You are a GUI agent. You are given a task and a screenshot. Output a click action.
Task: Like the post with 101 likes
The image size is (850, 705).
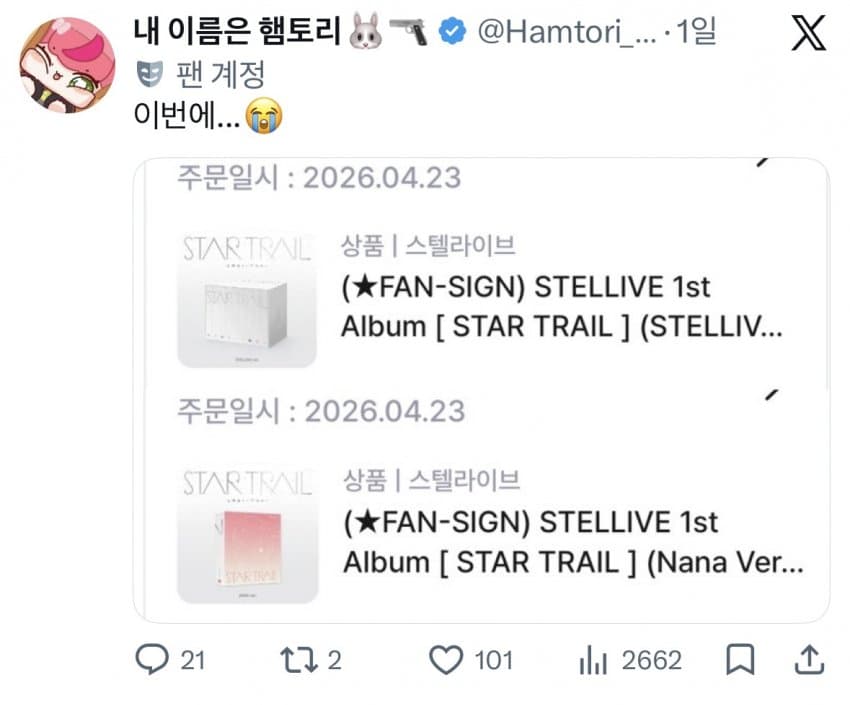(x=446, y=660)
